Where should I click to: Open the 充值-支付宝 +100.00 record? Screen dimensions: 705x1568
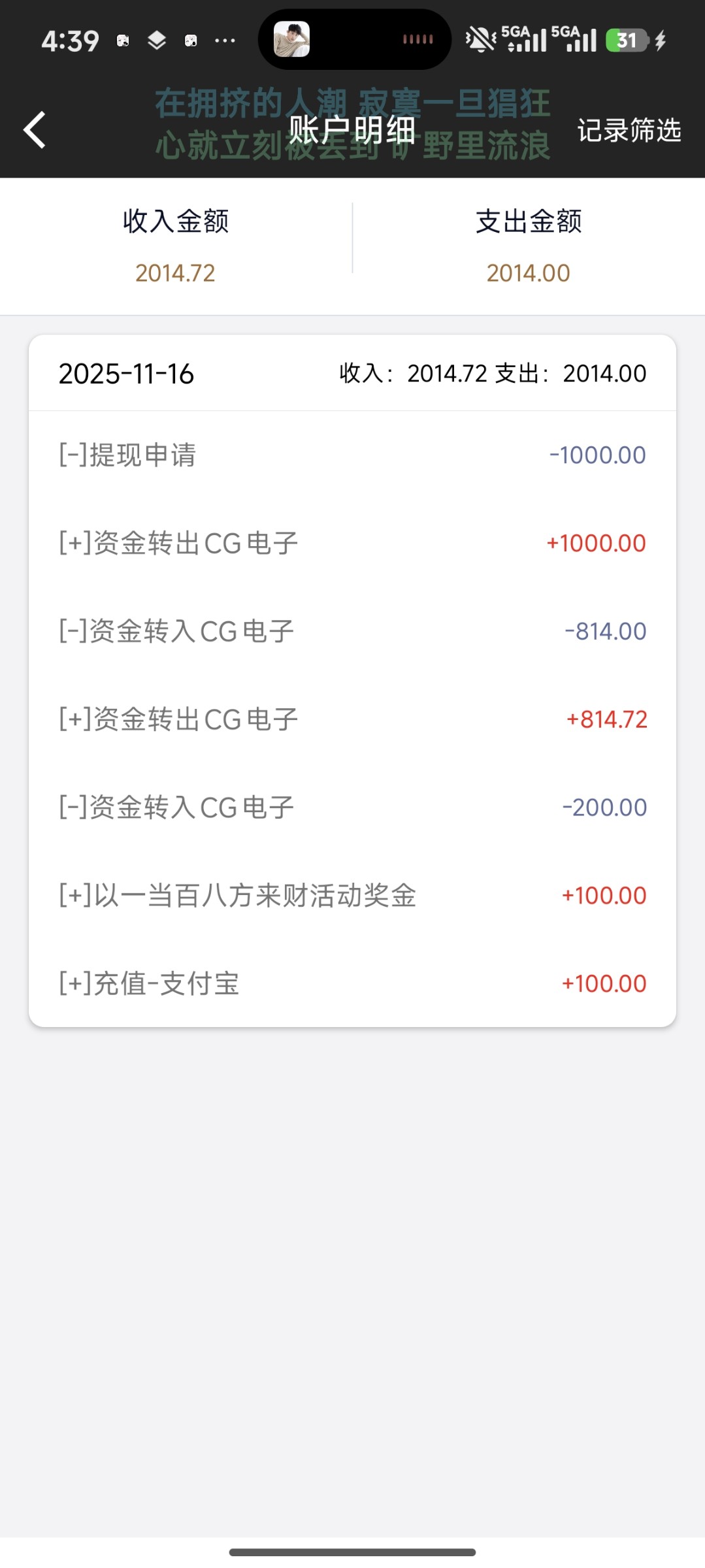click(x=352, y=983)
